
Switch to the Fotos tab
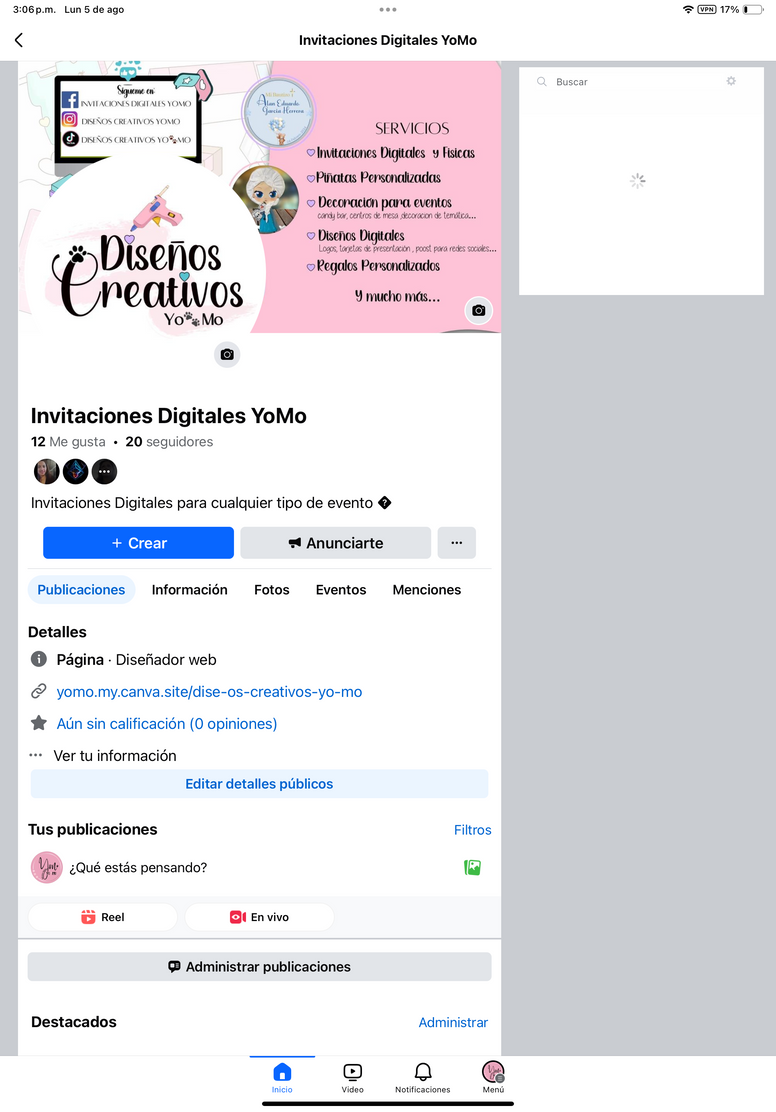271,590
